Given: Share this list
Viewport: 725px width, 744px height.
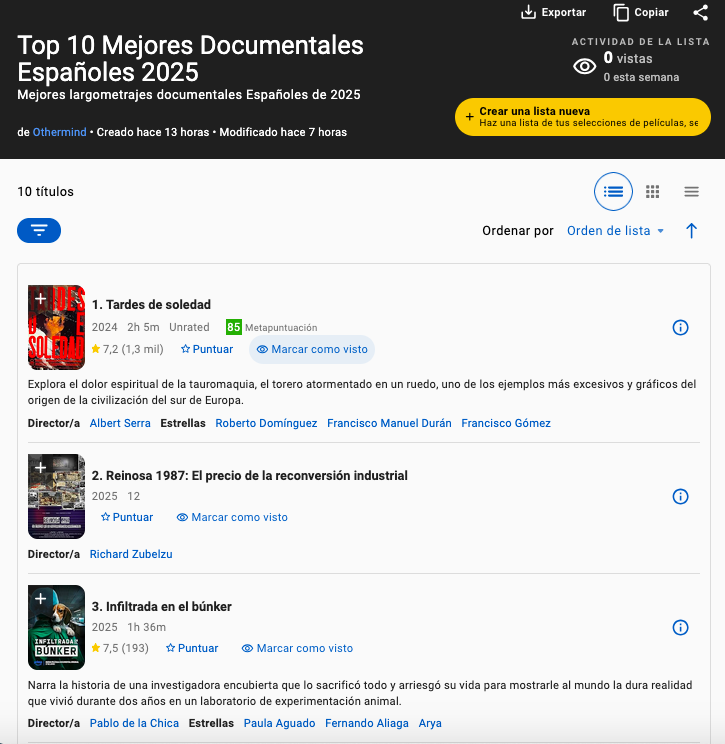Looking at the screenshot, I should [701, 12].
